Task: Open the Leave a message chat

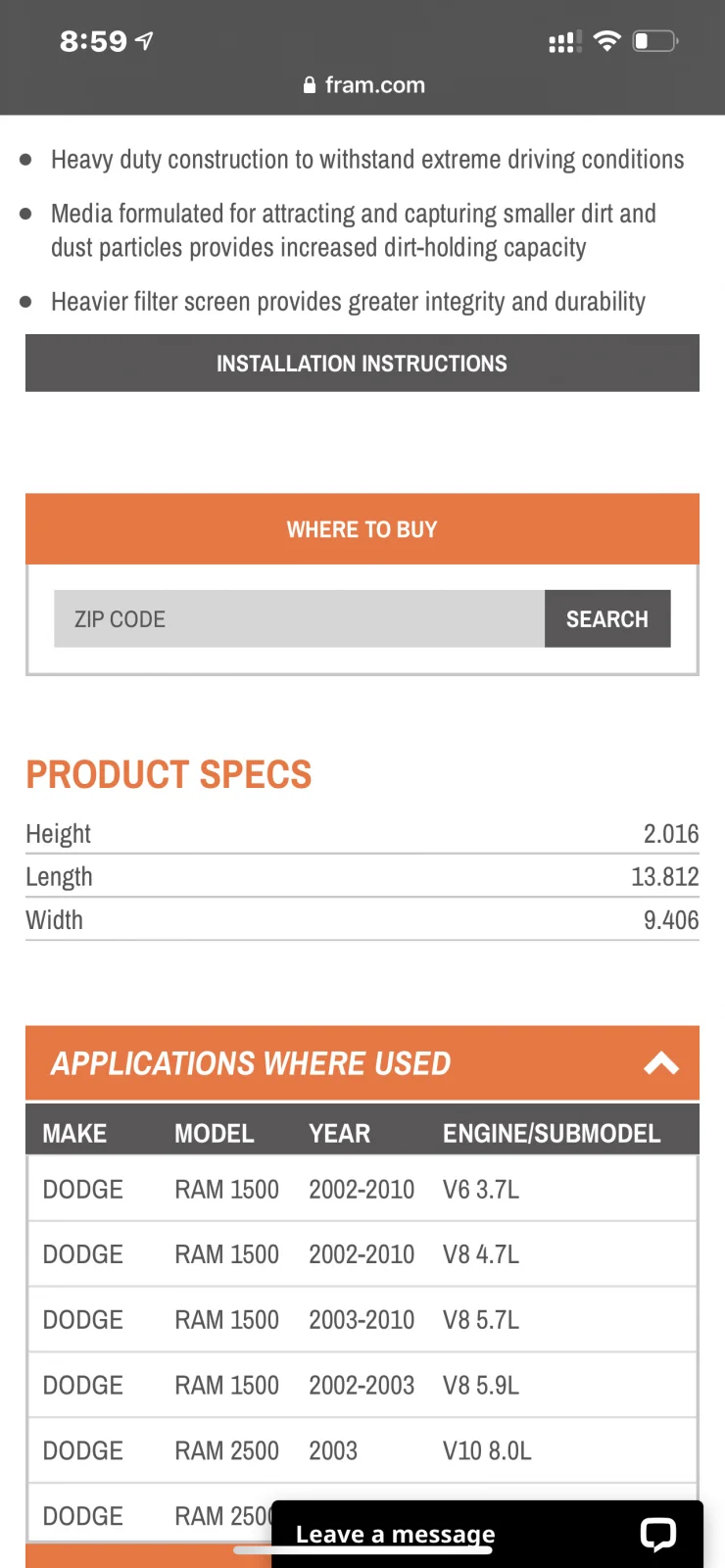Action: point(487,1534)
